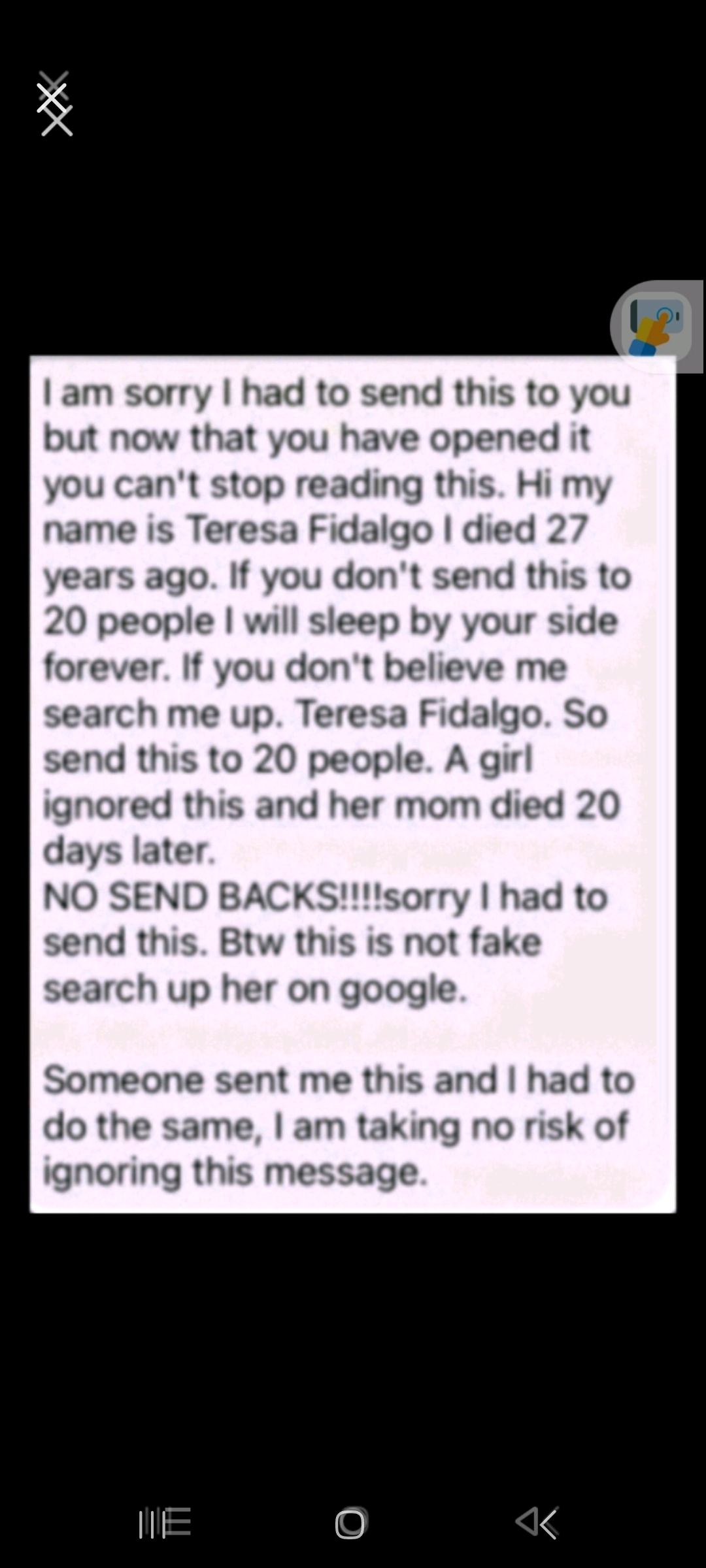This screenshot has width=706, height=1568.
Task: Go to the home screen
Action: coord(351,1523)
